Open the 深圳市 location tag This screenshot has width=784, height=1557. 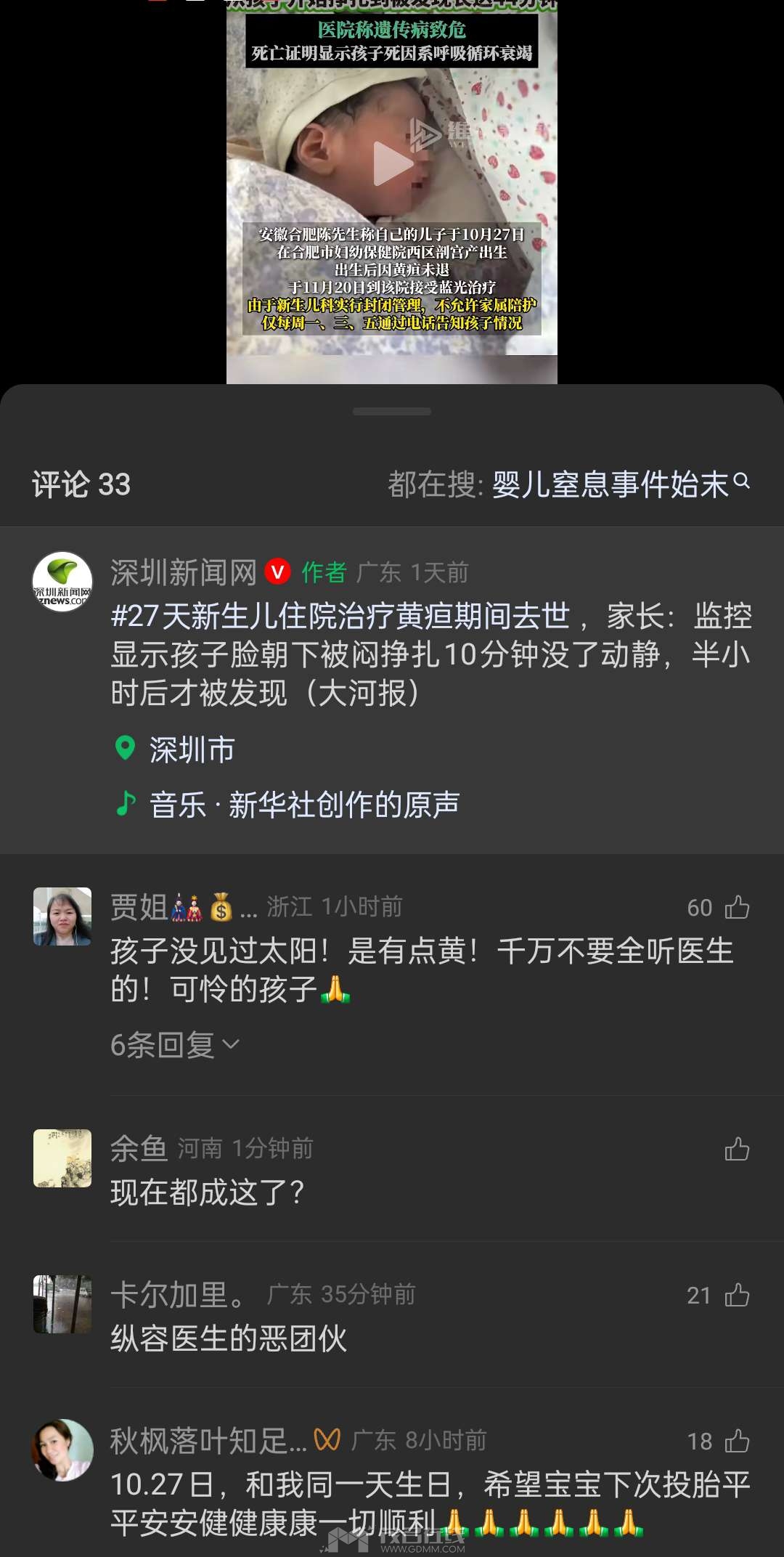click(x=190, y=749)
